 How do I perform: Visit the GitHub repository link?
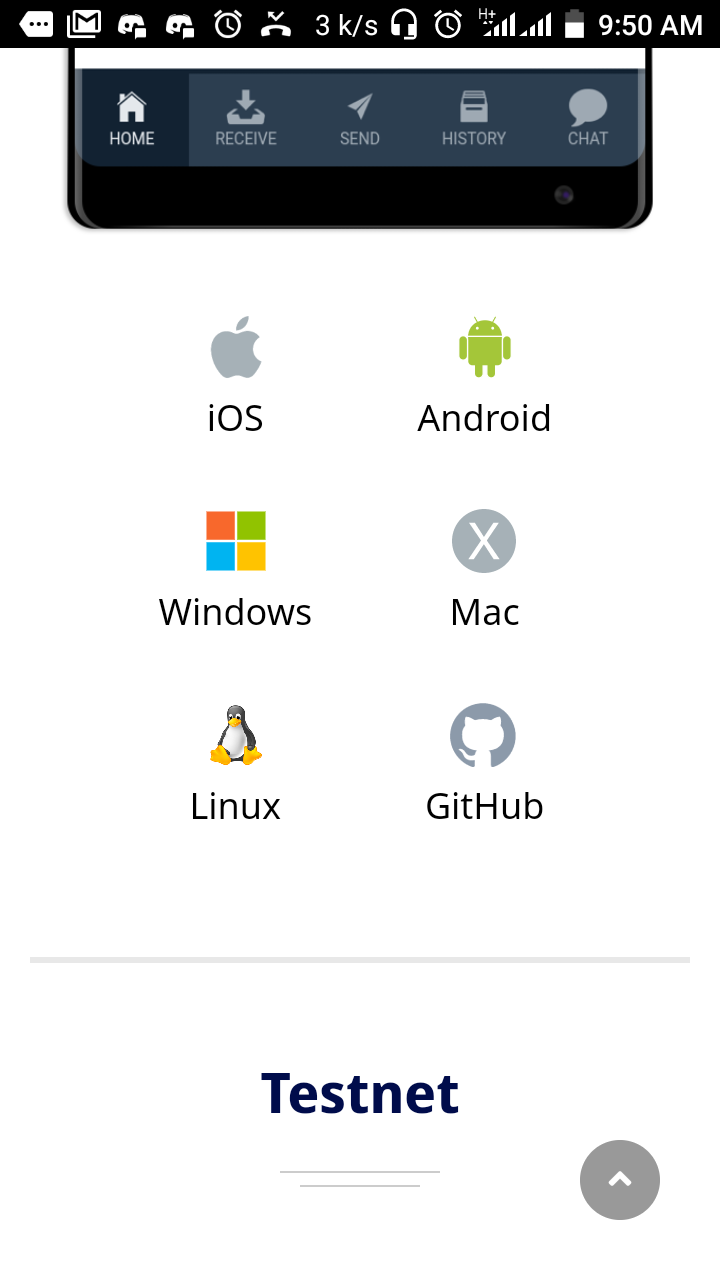click(484, 764)
